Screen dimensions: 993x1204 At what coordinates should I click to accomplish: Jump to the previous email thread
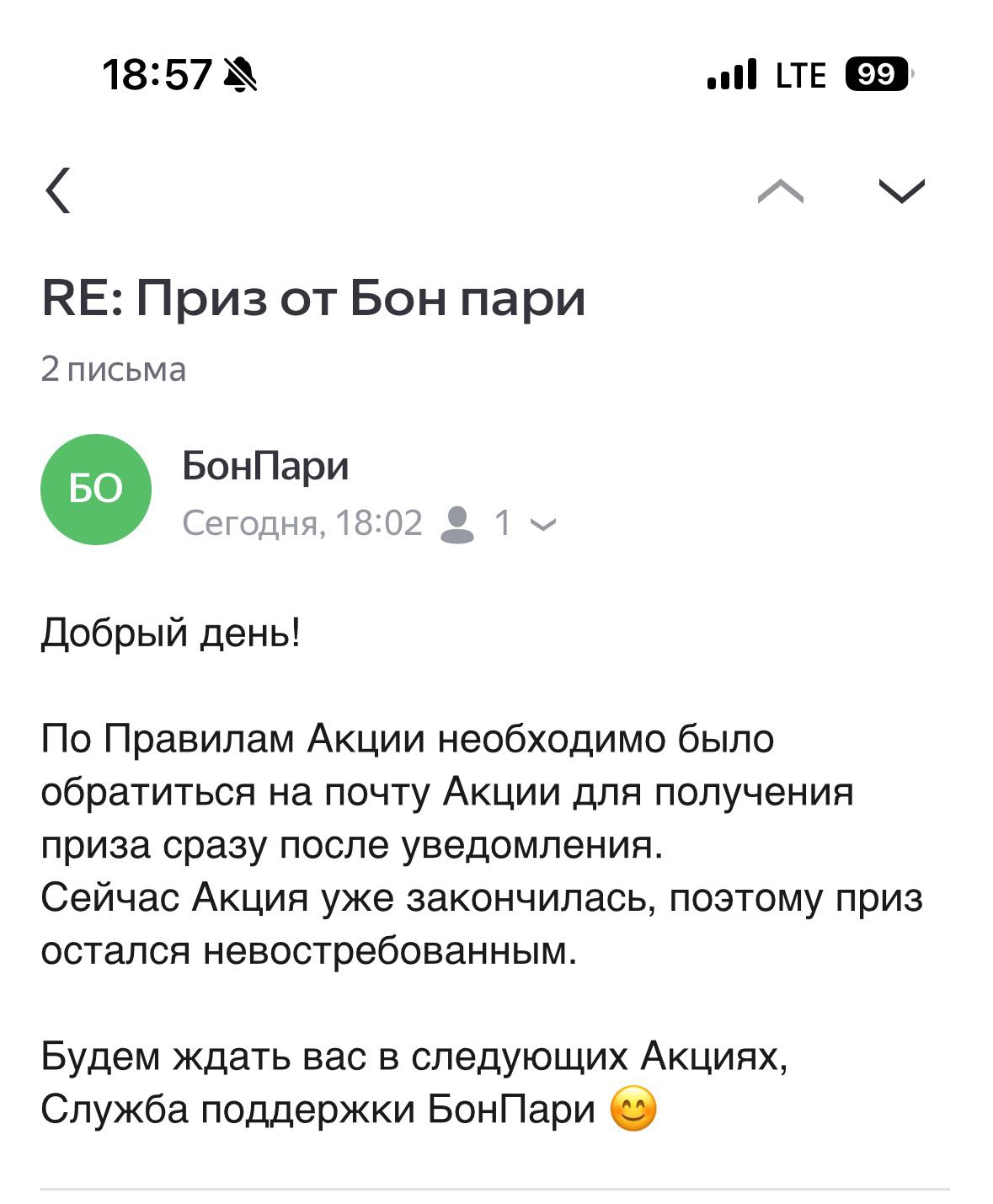(x=780, y=192)
